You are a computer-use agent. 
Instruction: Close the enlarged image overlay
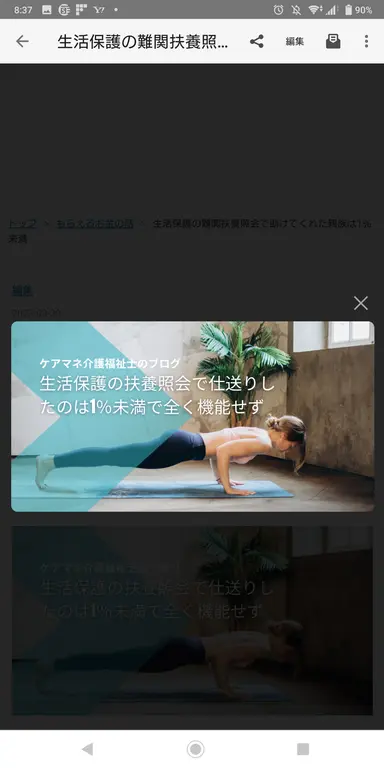pyautogui.click(x=361, y=303)
